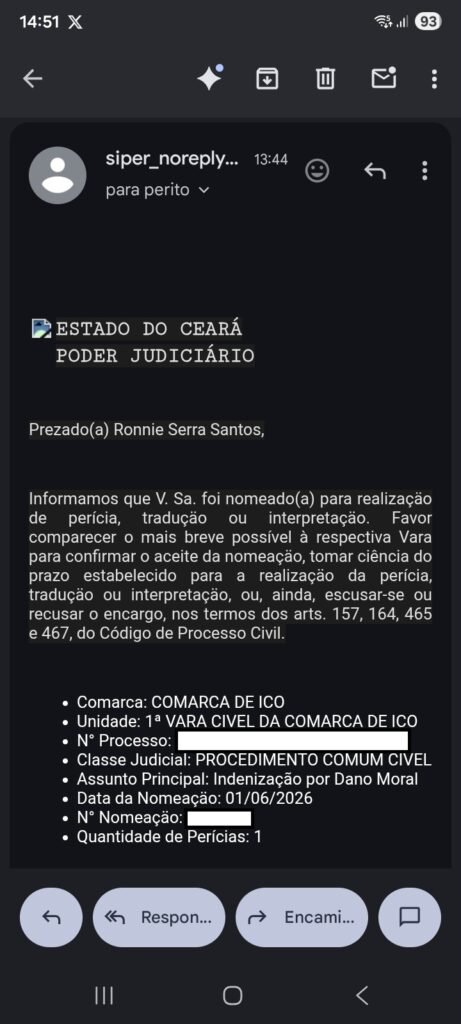Delete this email with the trash icon
461x1024 pixels.
click(325, 79)
